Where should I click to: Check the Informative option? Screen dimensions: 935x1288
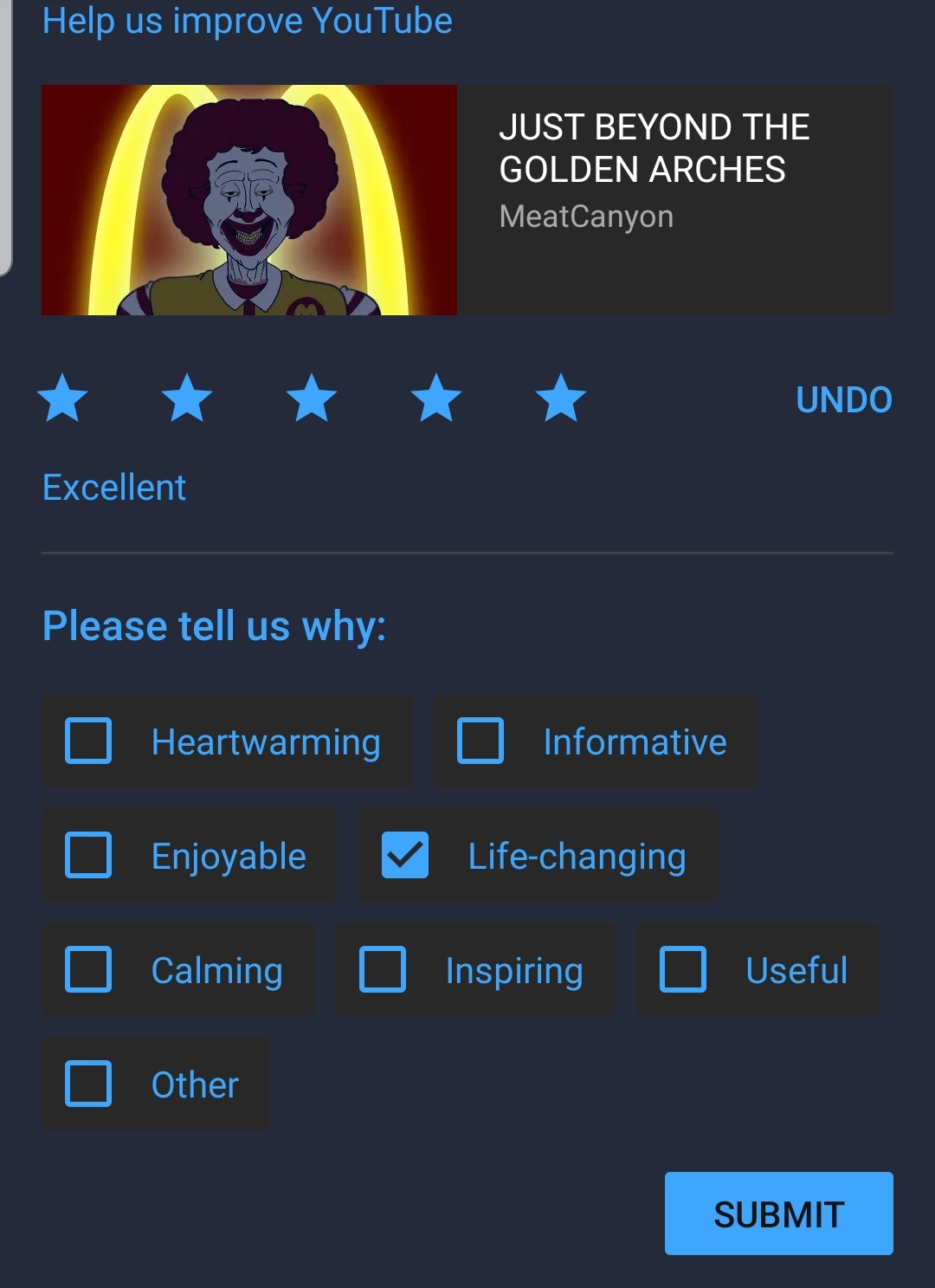pos(480,741)
